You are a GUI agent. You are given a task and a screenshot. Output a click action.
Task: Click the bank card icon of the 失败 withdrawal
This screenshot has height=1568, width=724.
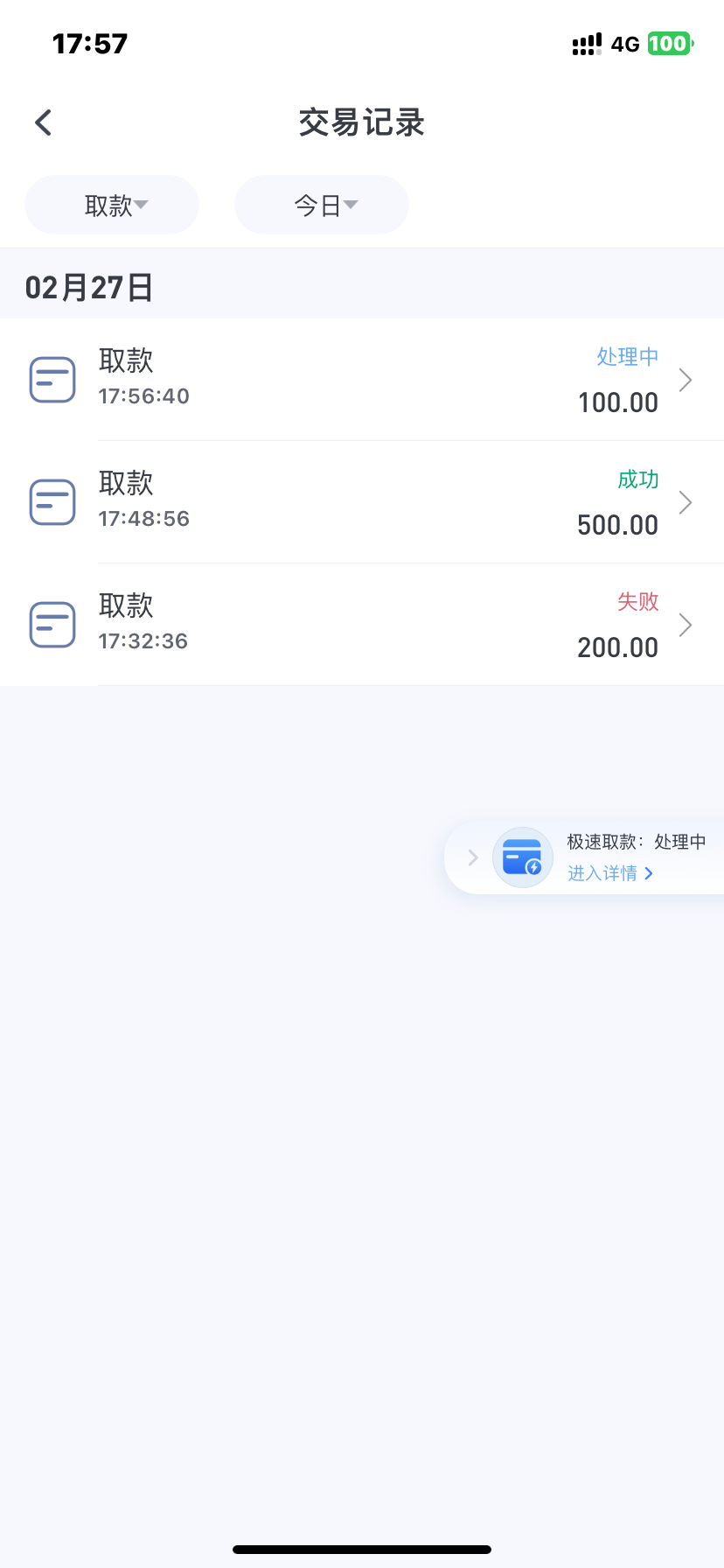pos(52,624)
